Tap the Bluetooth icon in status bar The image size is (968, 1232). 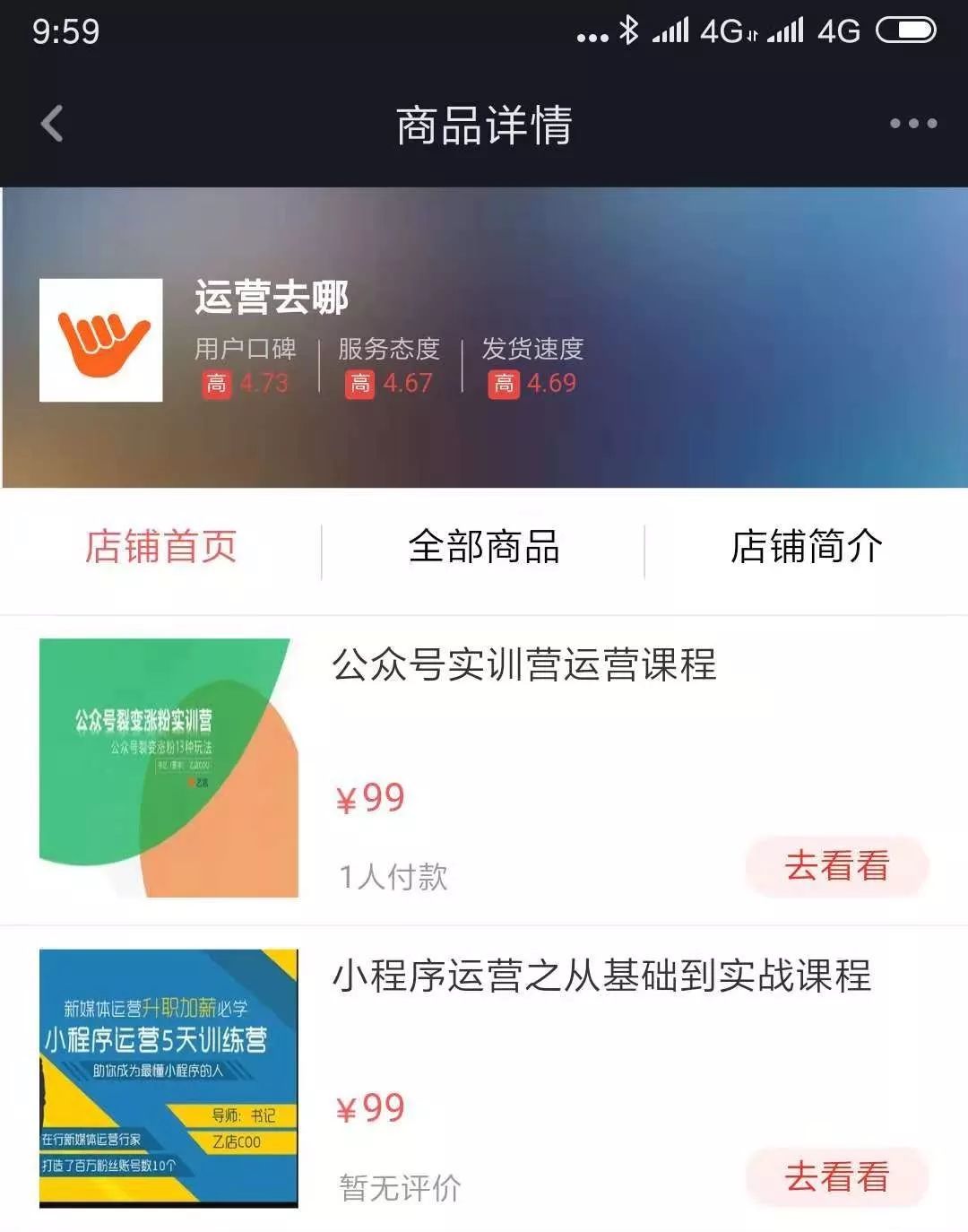pyautogui.click(x=627, y=30)
